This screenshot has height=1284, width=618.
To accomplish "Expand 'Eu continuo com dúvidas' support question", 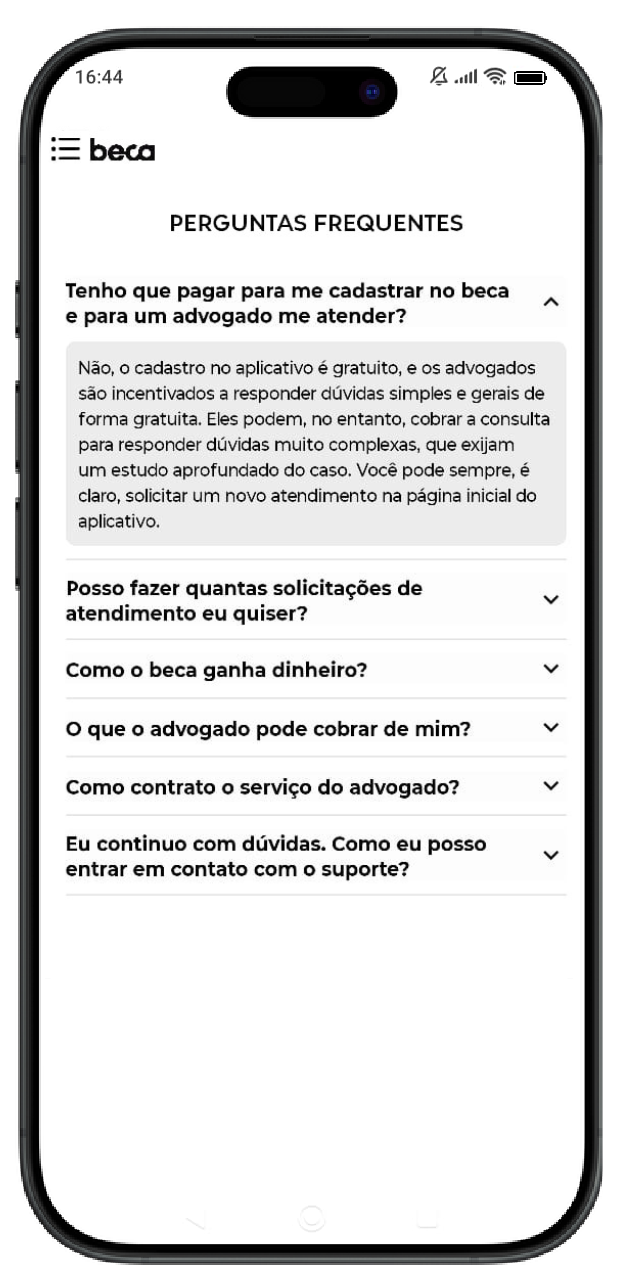I will pos(550,856).
